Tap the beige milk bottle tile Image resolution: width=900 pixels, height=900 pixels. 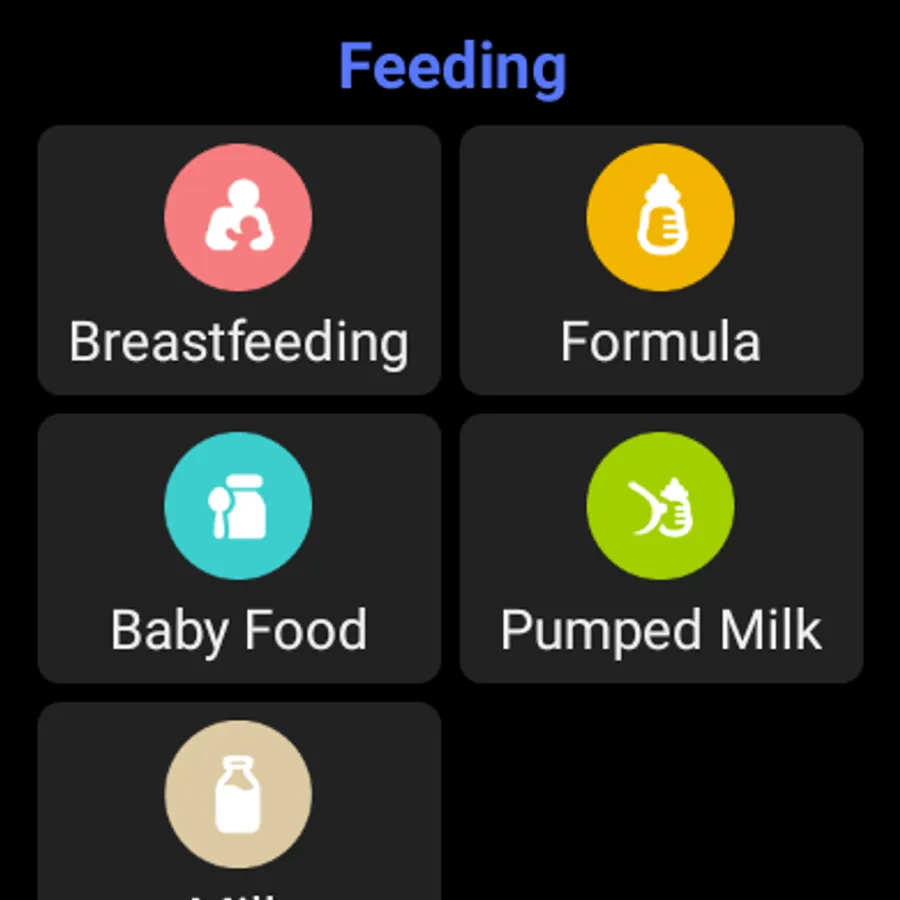pos(239,801)
